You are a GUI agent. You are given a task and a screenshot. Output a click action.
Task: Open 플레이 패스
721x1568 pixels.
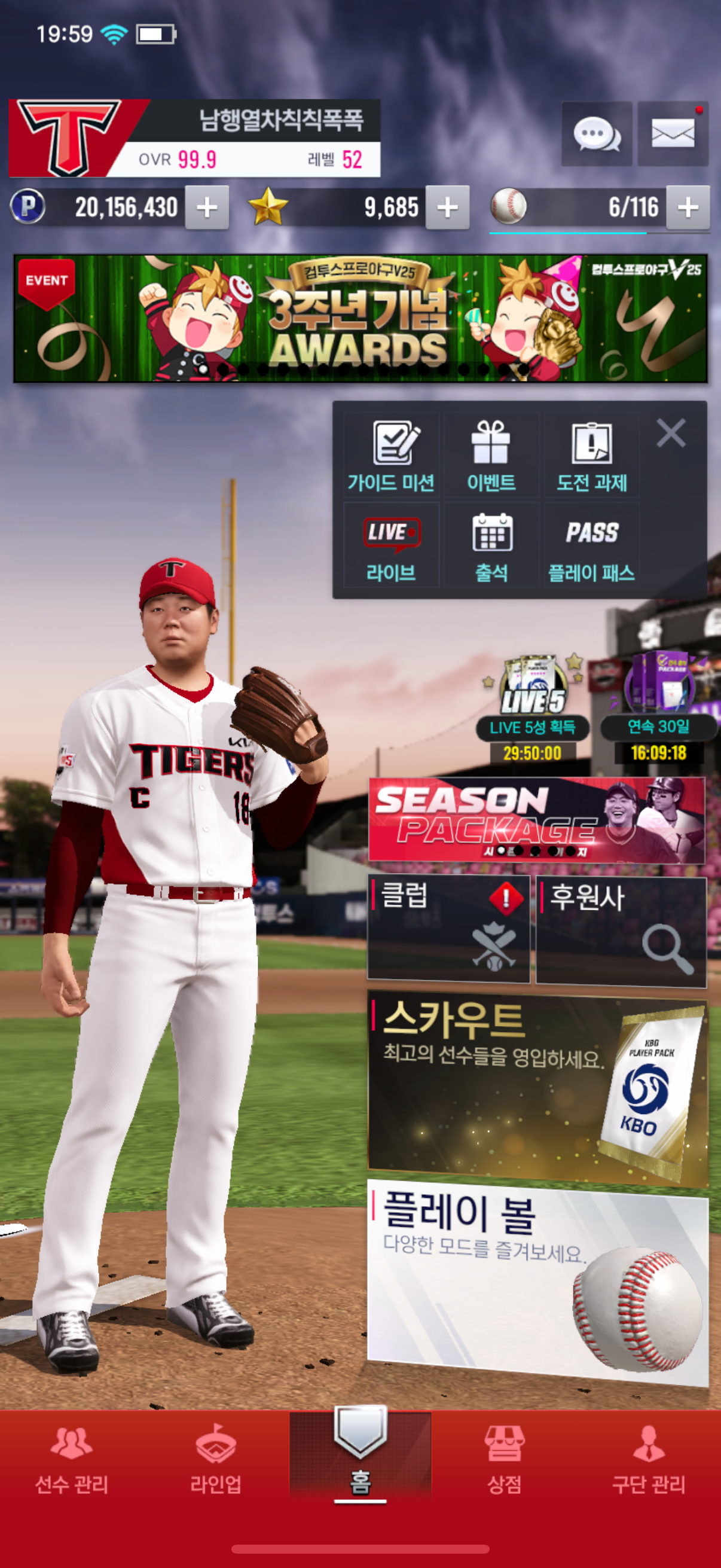coord(591,546)
